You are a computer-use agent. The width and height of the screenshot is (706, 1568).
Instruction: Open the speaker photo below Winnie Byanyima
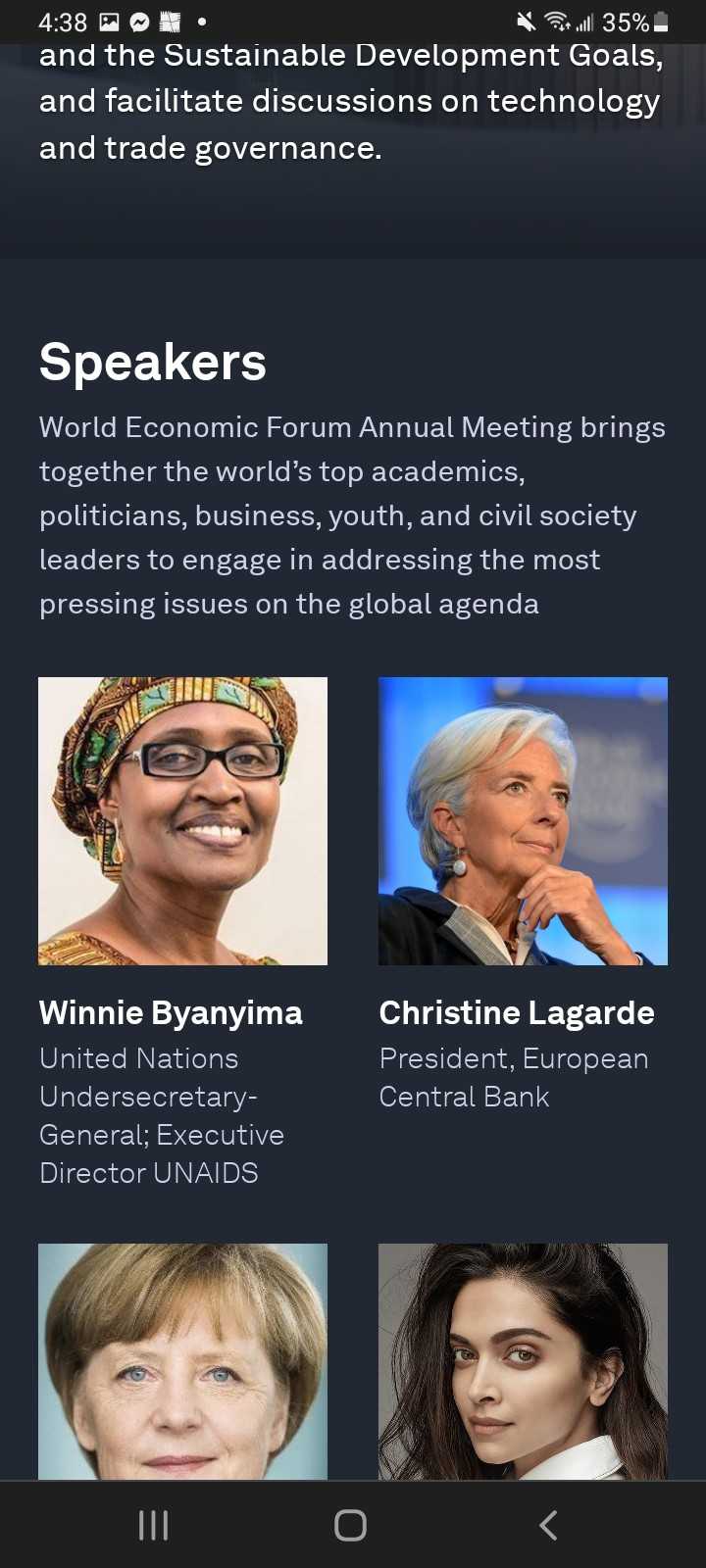182,1360
